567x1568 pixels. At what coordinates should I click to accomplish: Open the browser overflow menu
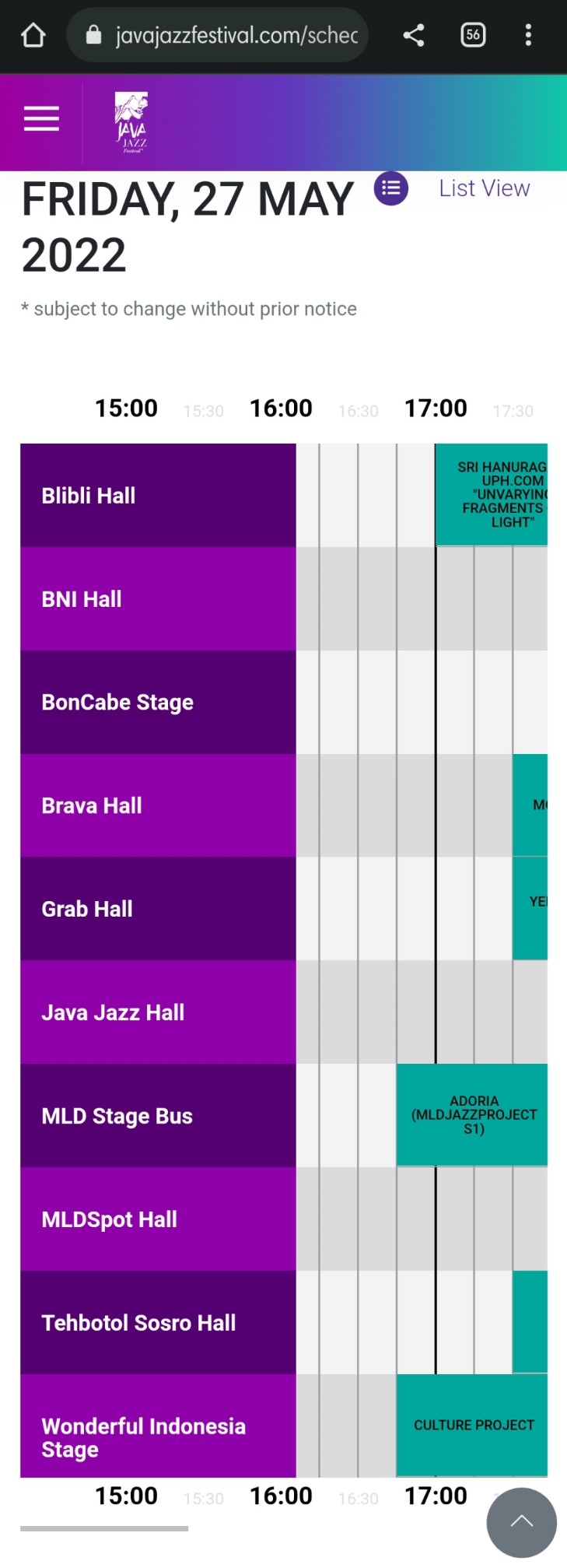coord(528,35)
